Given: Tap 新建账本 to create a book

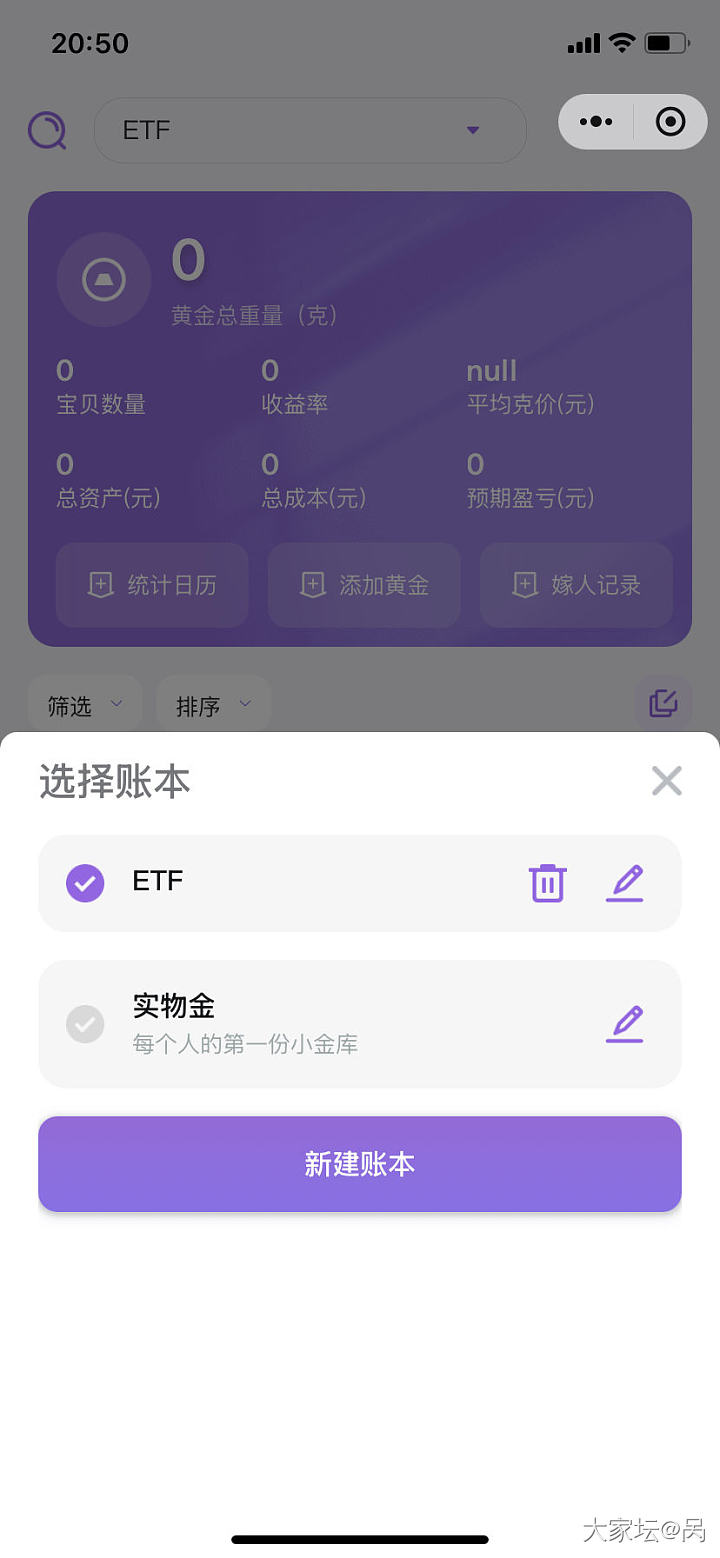Looking at the screenshot, I should click(360, 1164).
